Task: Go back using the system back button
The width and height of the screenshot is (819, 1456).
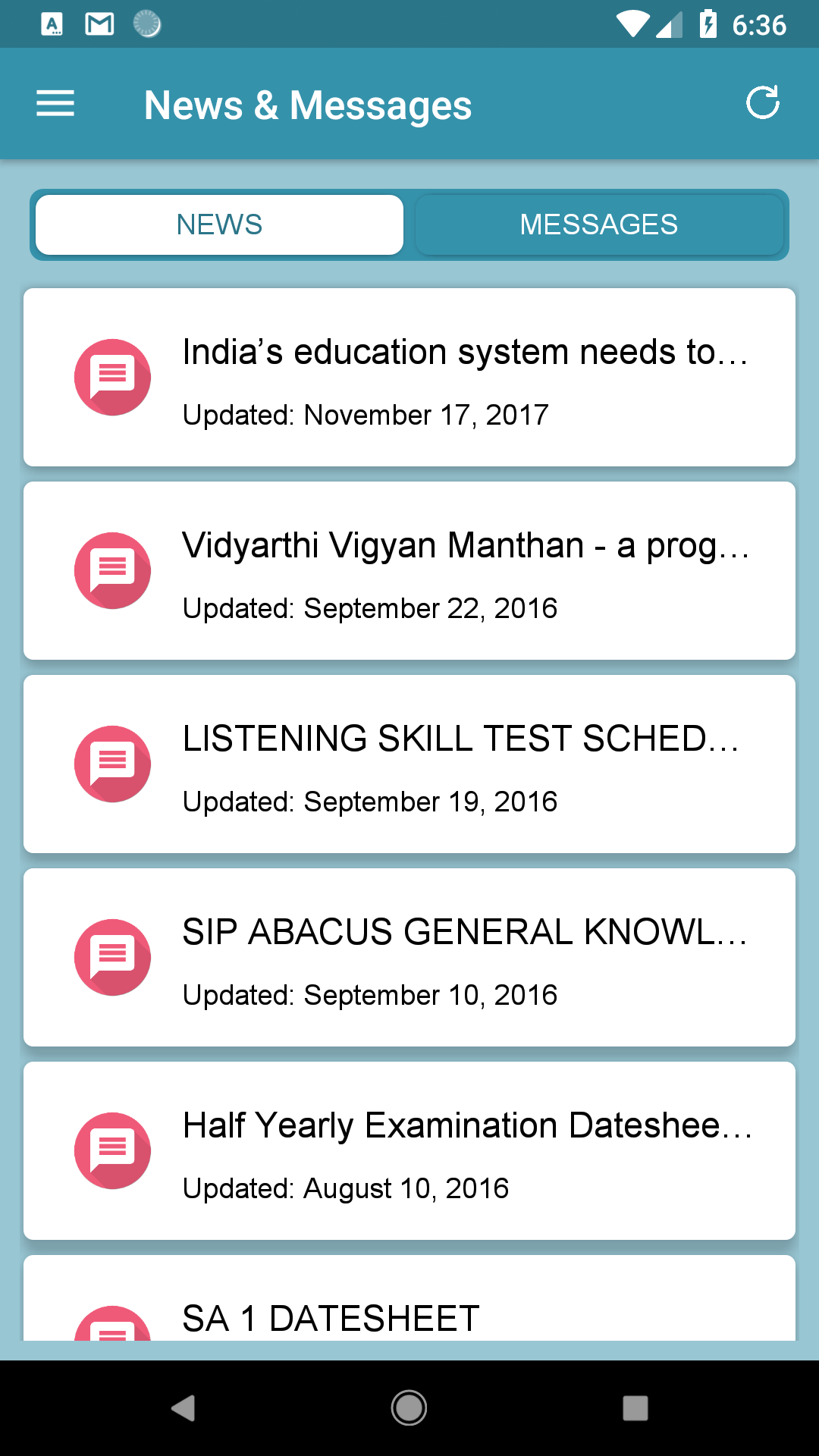Action: point(183,1408)
